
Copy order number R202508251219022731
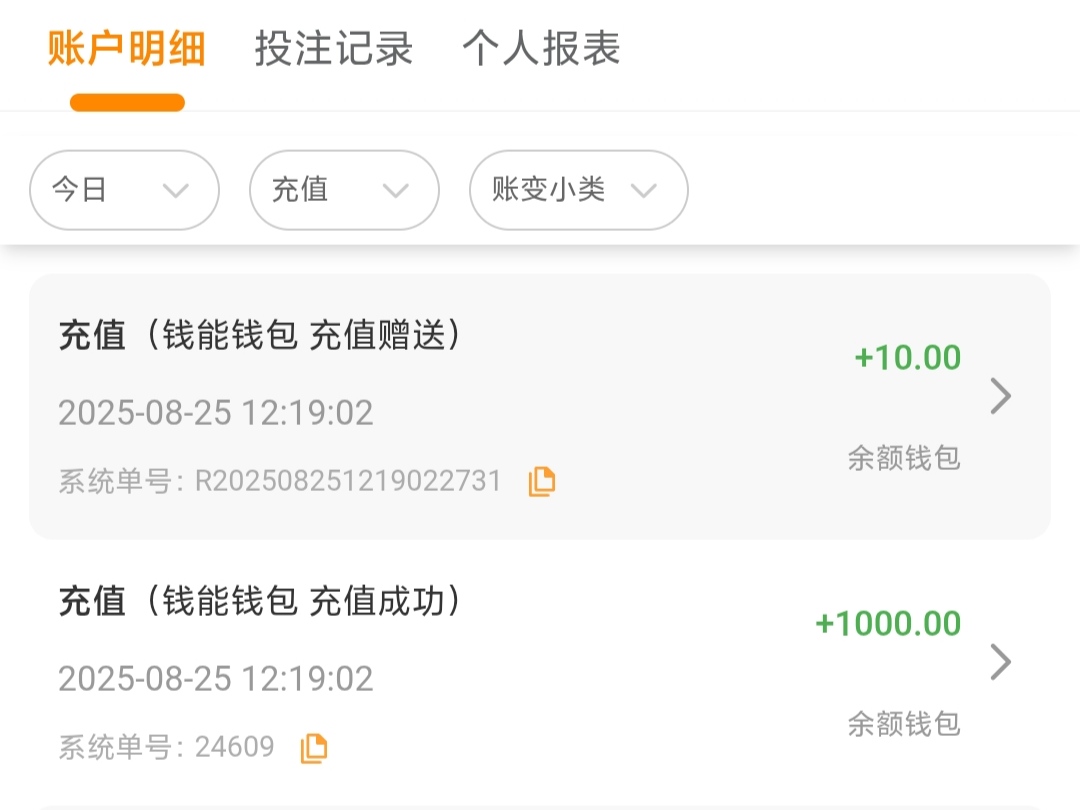[542, 482]
